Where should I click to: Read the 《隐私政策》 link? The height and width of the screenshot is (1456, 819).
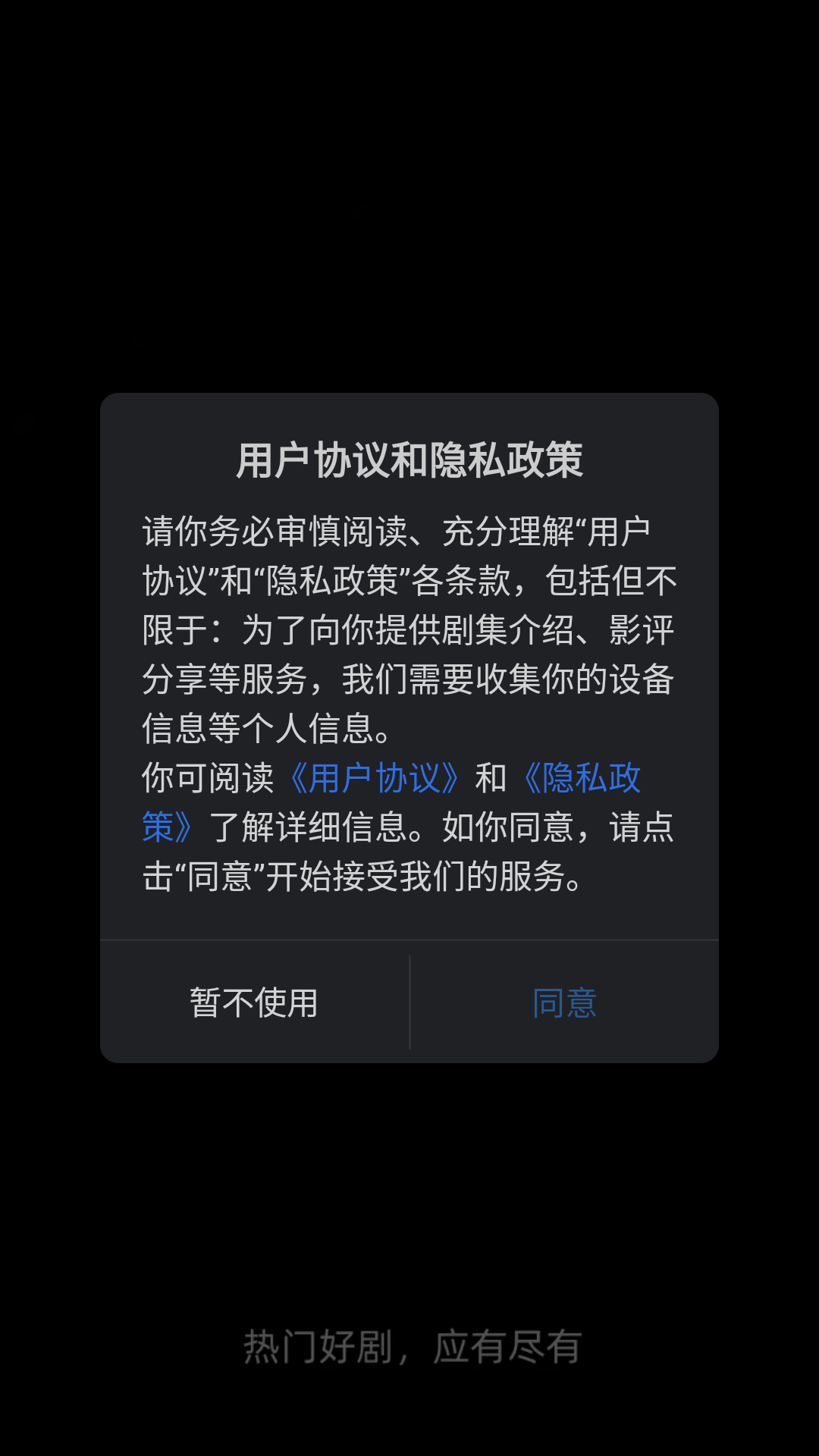point(582,778)
